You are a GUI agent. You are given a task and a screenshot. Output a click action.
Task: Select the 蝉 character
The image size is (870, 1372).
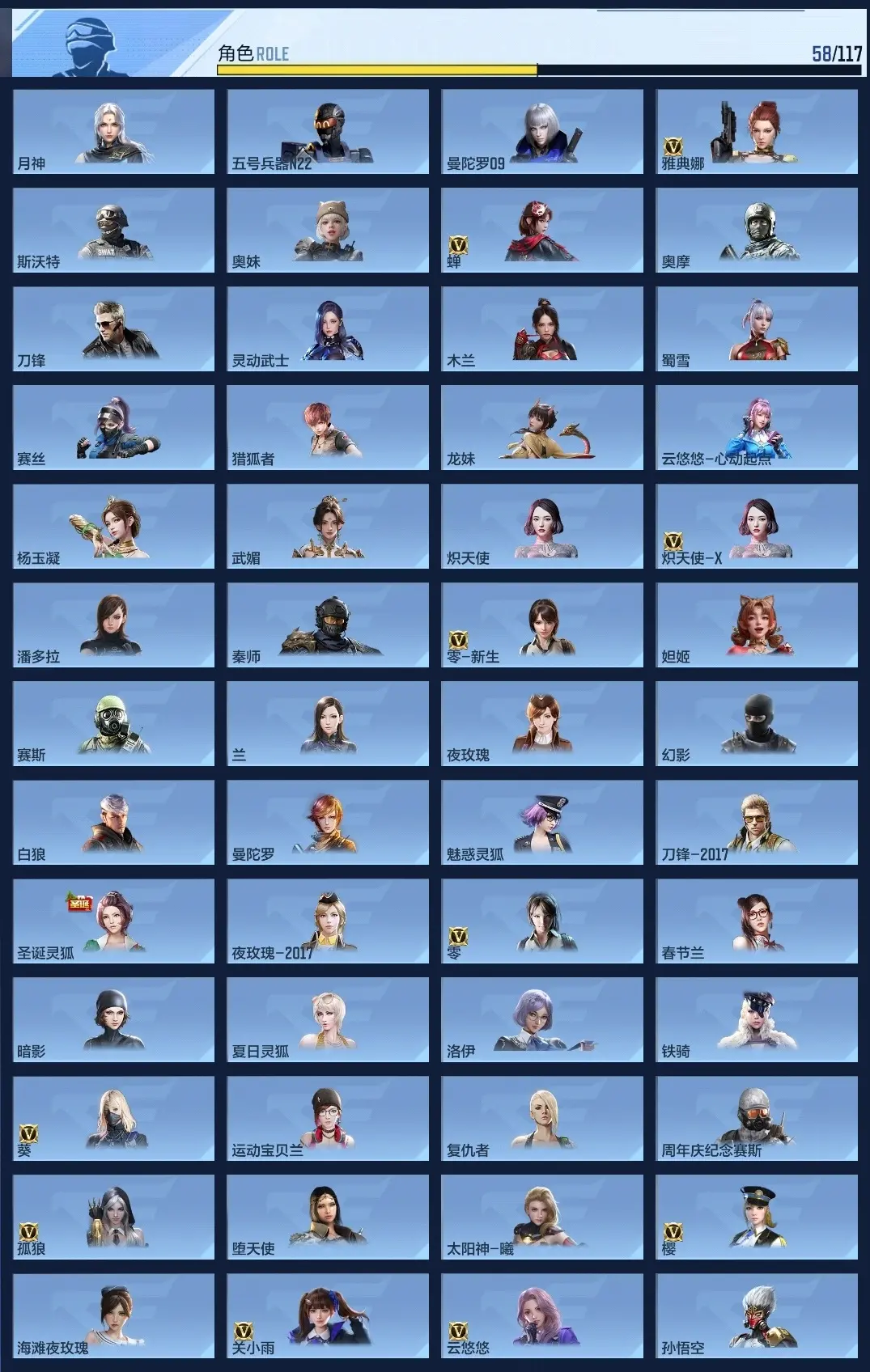point(542,230)
